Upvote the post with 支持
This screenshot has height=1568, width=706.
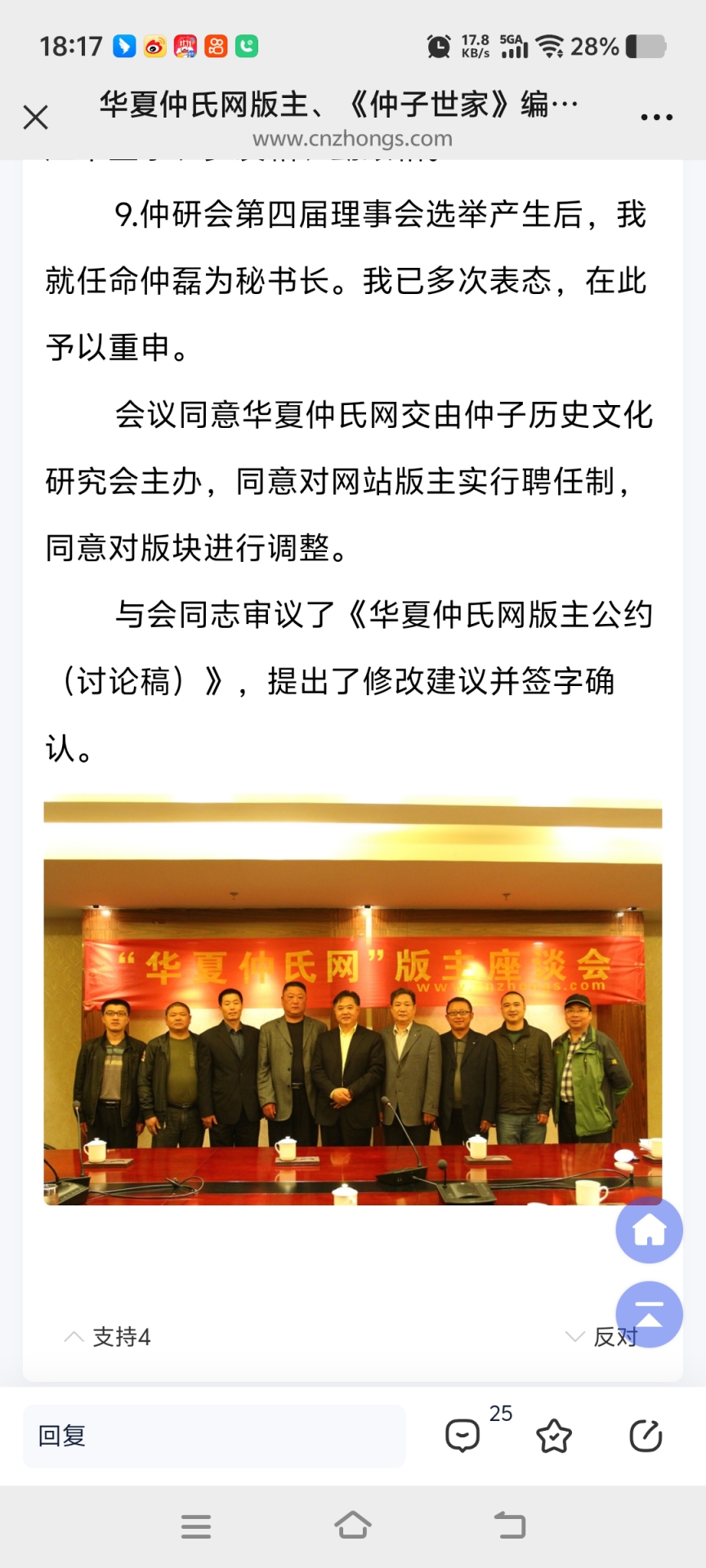109,1337
